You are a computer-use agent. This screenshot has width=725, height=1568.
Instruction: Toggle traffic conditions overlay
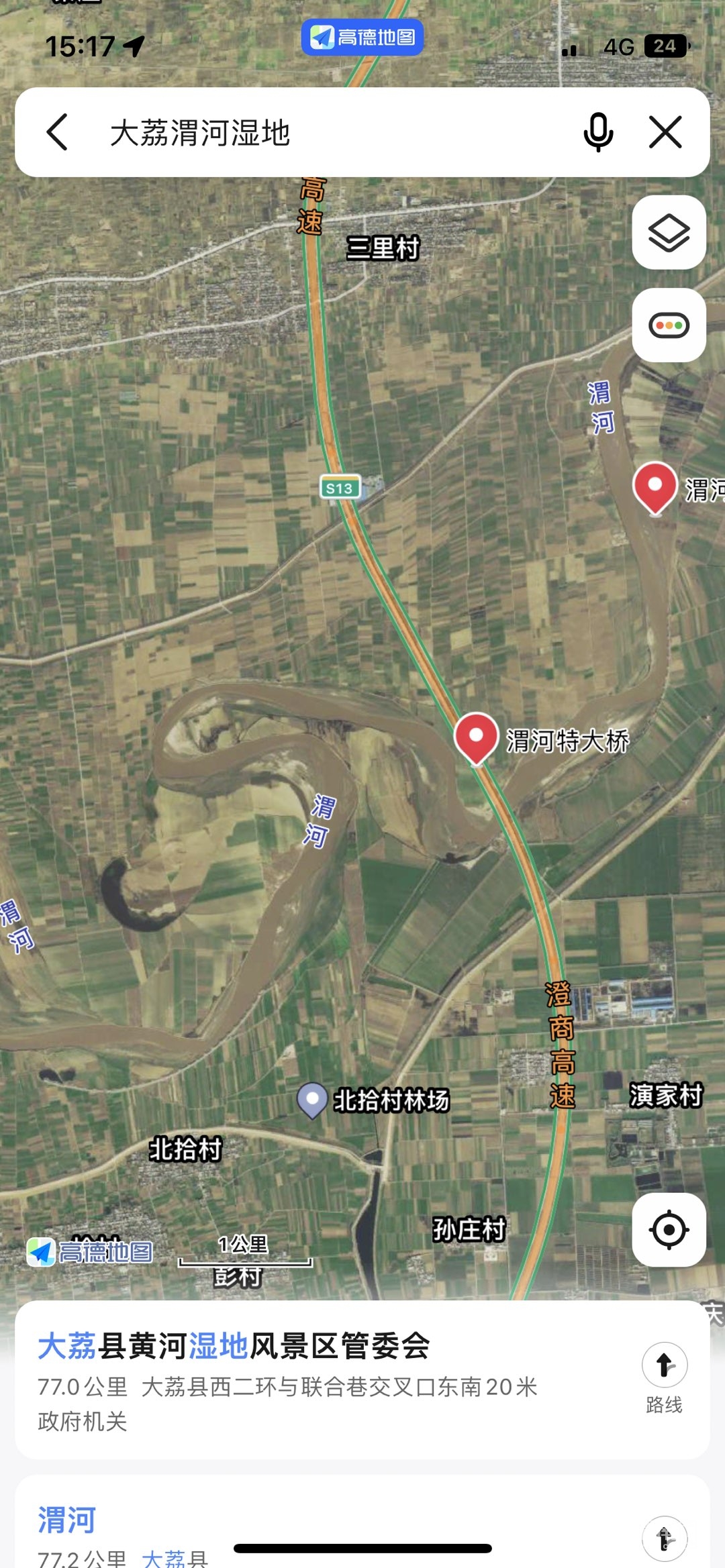tap(669, 325)
